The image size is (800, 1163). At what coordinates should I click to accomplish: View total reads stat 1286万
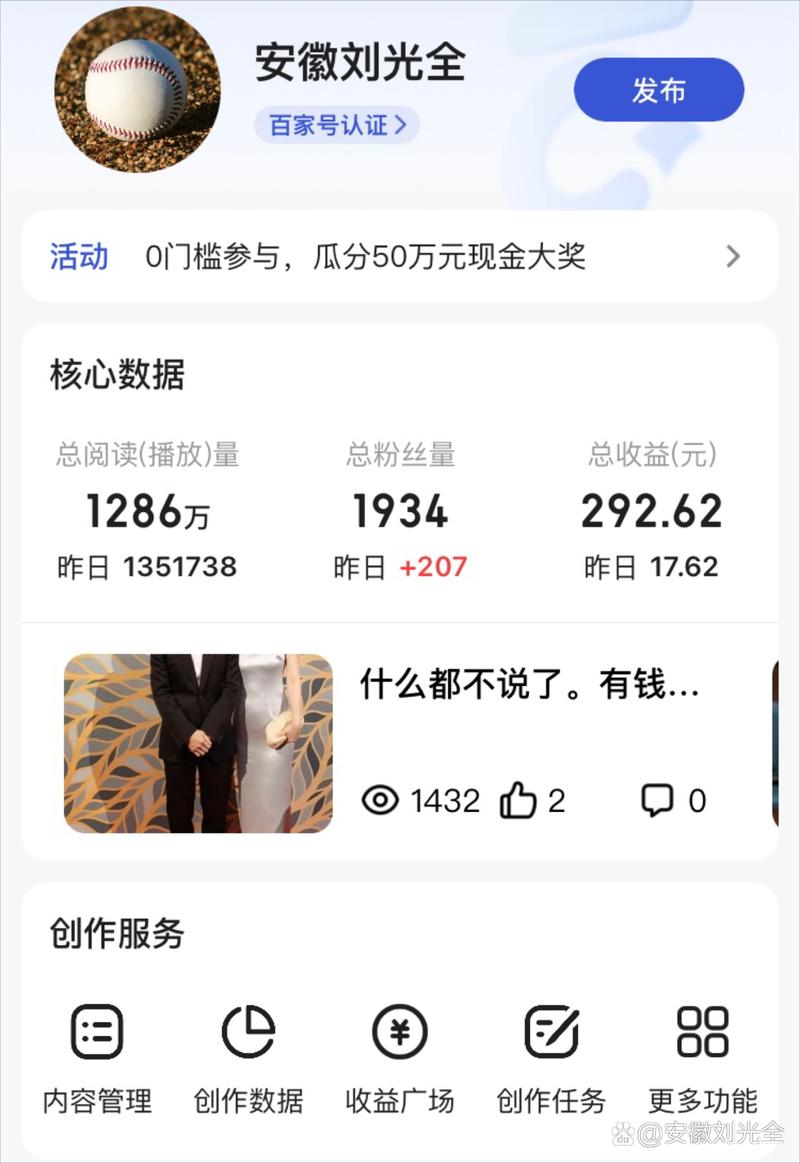pos(146,511)
